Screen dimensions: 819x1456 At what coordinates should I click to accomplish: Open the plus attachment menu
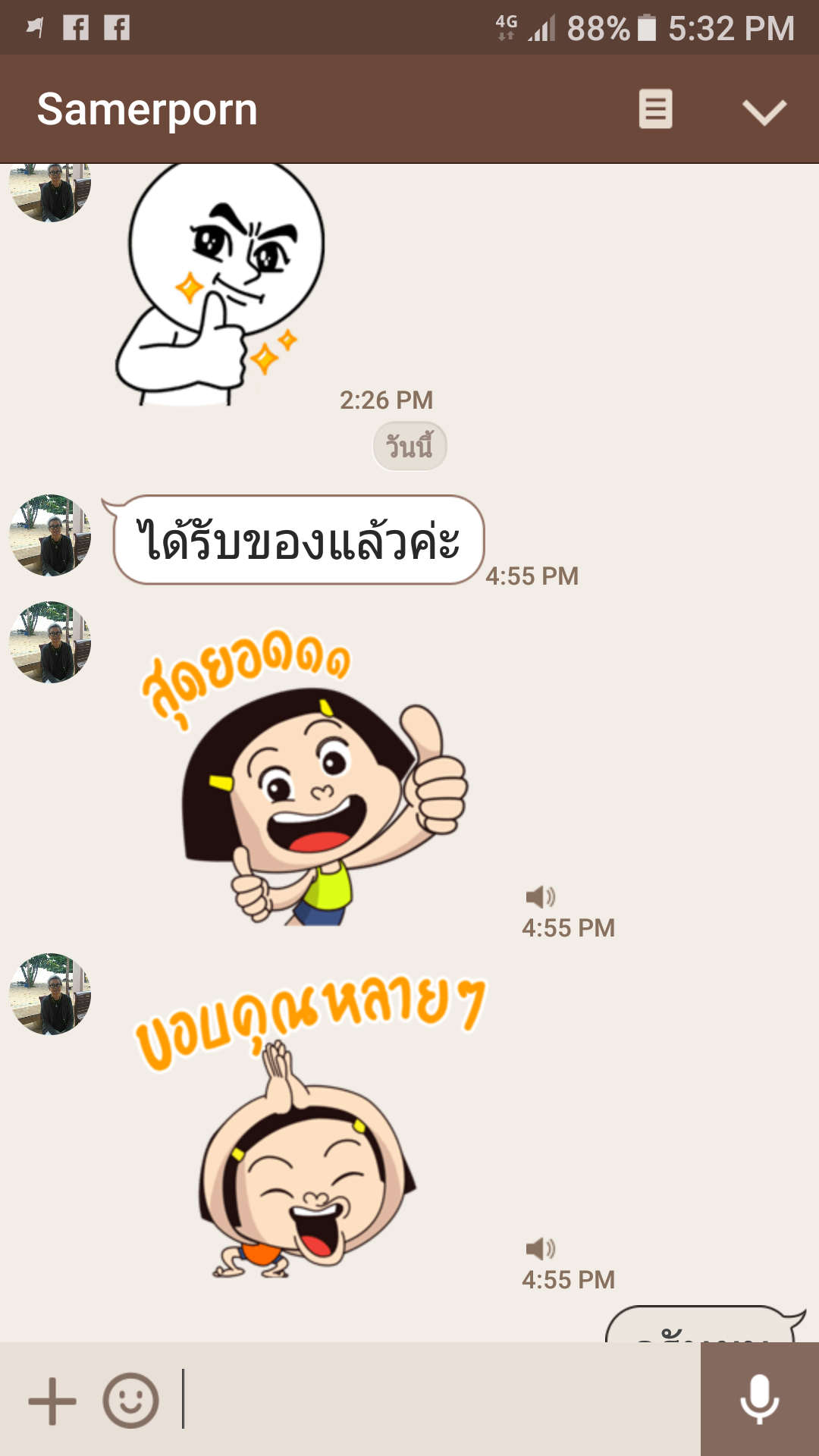coord(52,1401)
